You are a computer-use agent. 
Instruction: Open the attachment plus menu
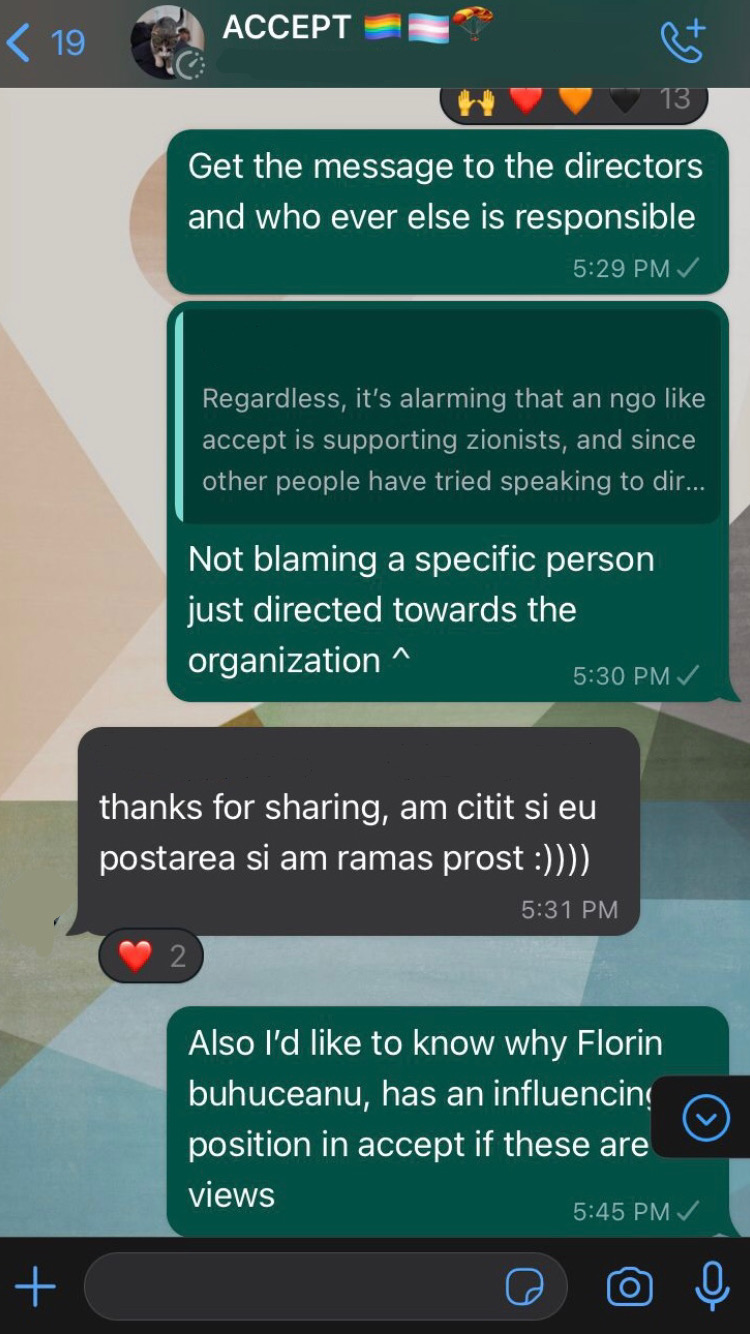click(x=36, y=1286)
